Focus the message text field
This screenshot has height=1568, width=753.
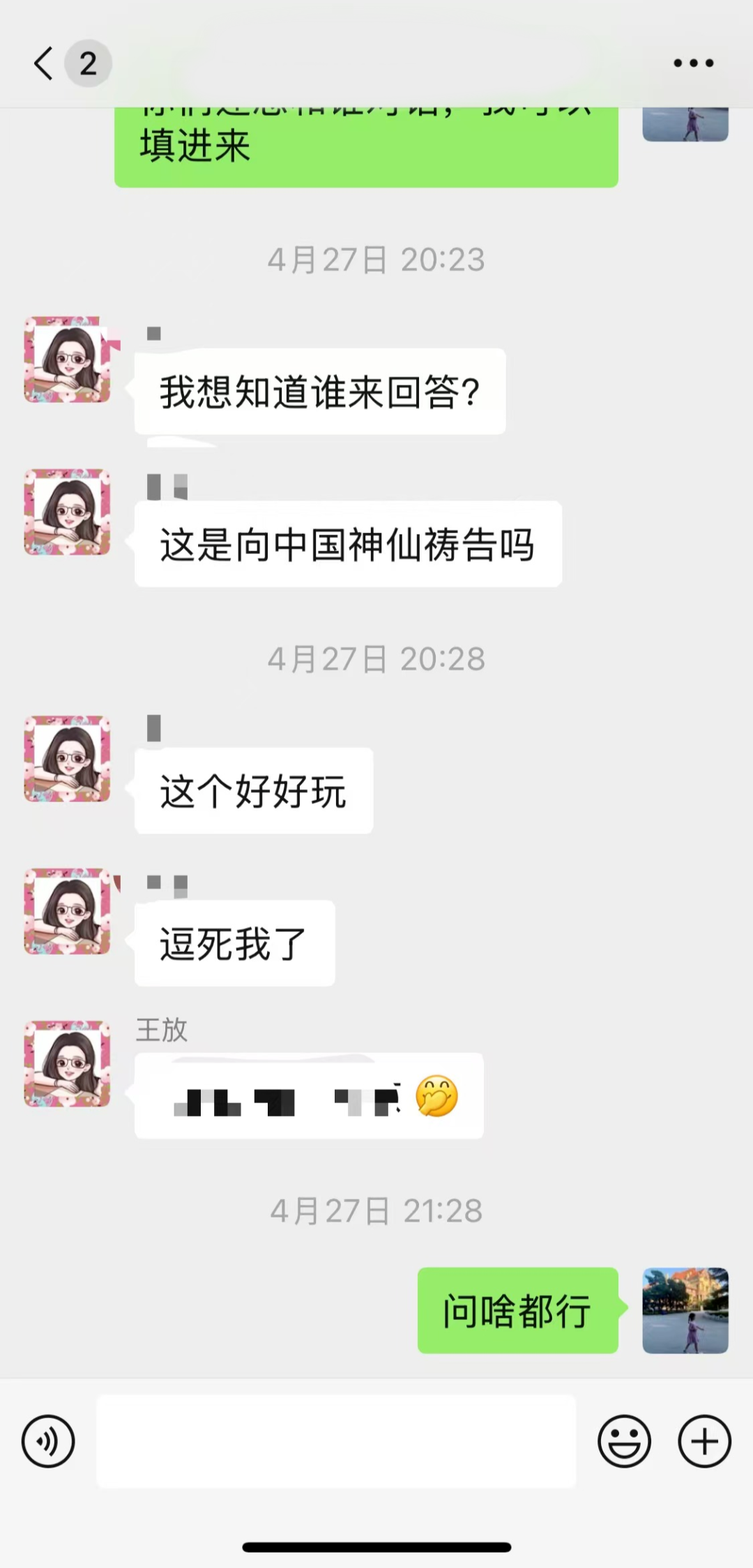[x=336, y=1440]
